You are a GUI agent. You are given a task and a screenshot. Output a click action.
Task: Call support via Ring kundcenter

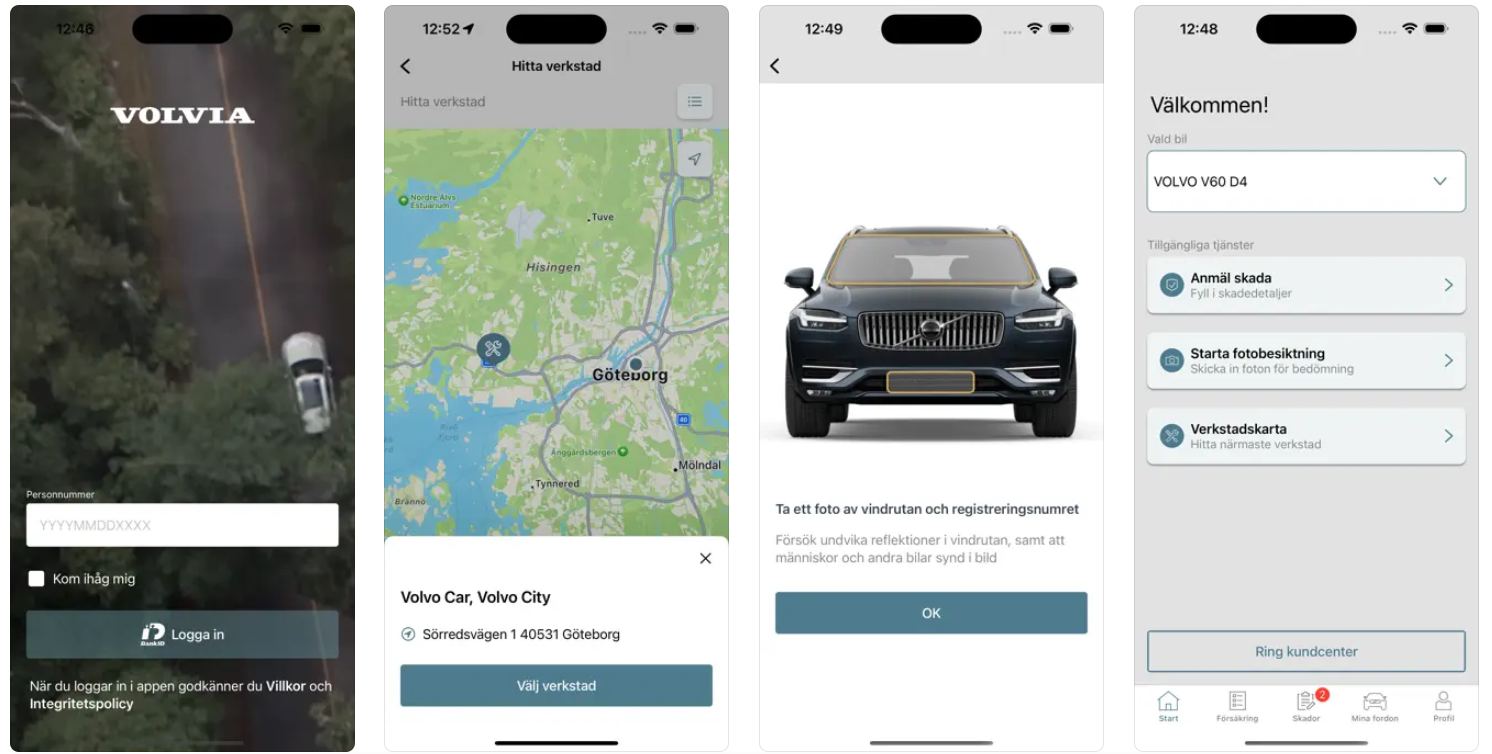coord(1306,652)
